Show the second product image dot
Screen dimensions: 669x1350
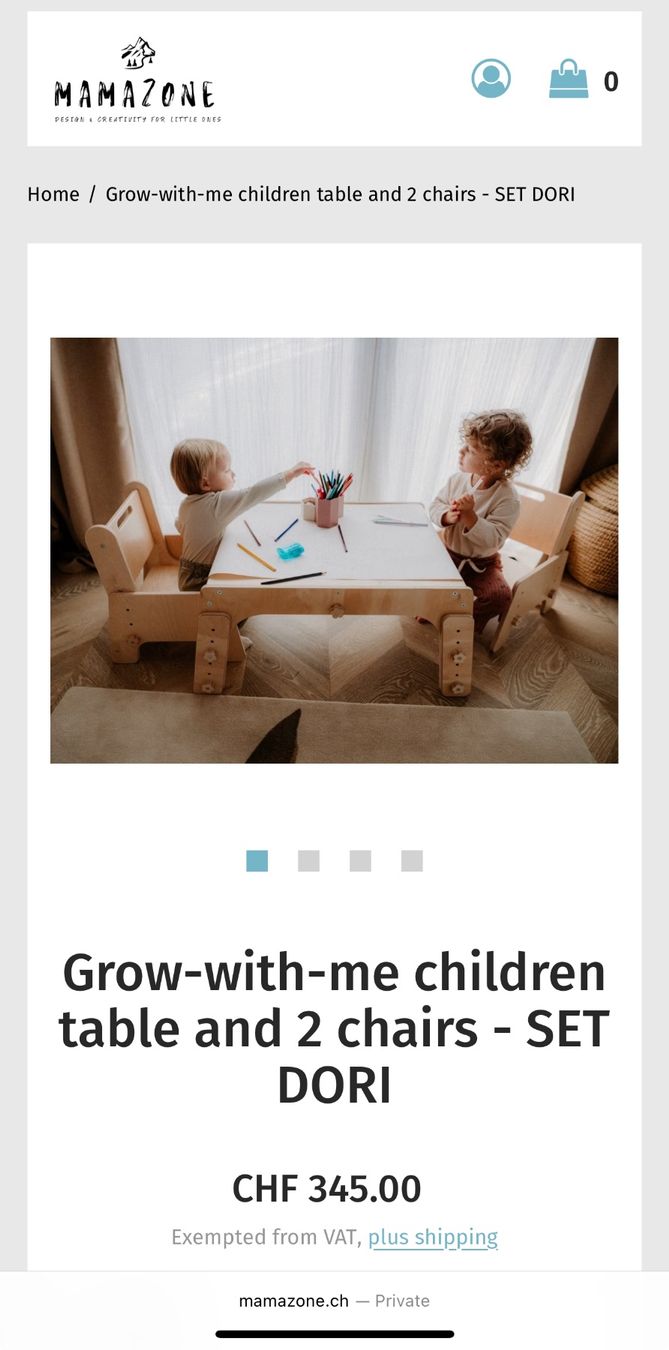[x=309, y=861]
